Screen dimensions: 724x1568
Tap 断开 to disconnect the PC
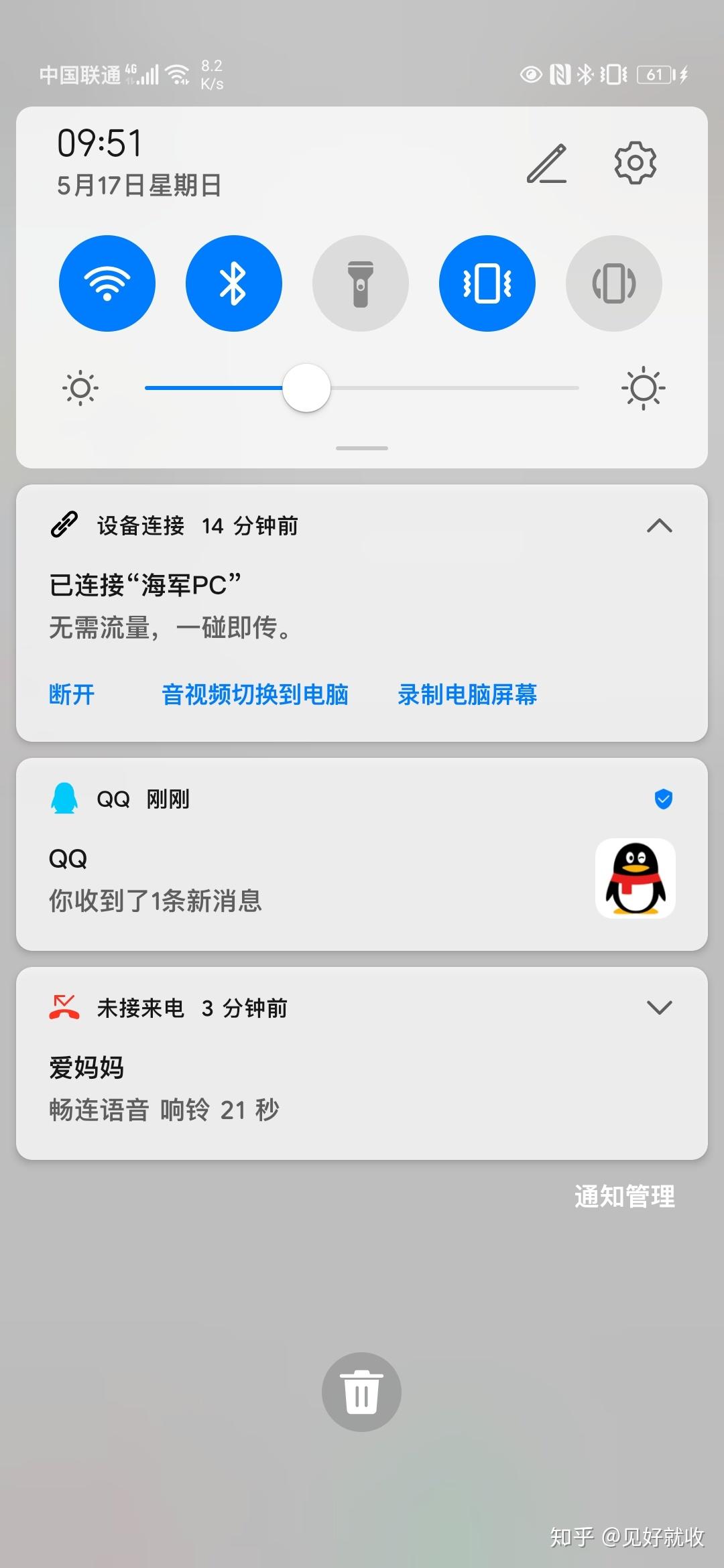(72, 694)
